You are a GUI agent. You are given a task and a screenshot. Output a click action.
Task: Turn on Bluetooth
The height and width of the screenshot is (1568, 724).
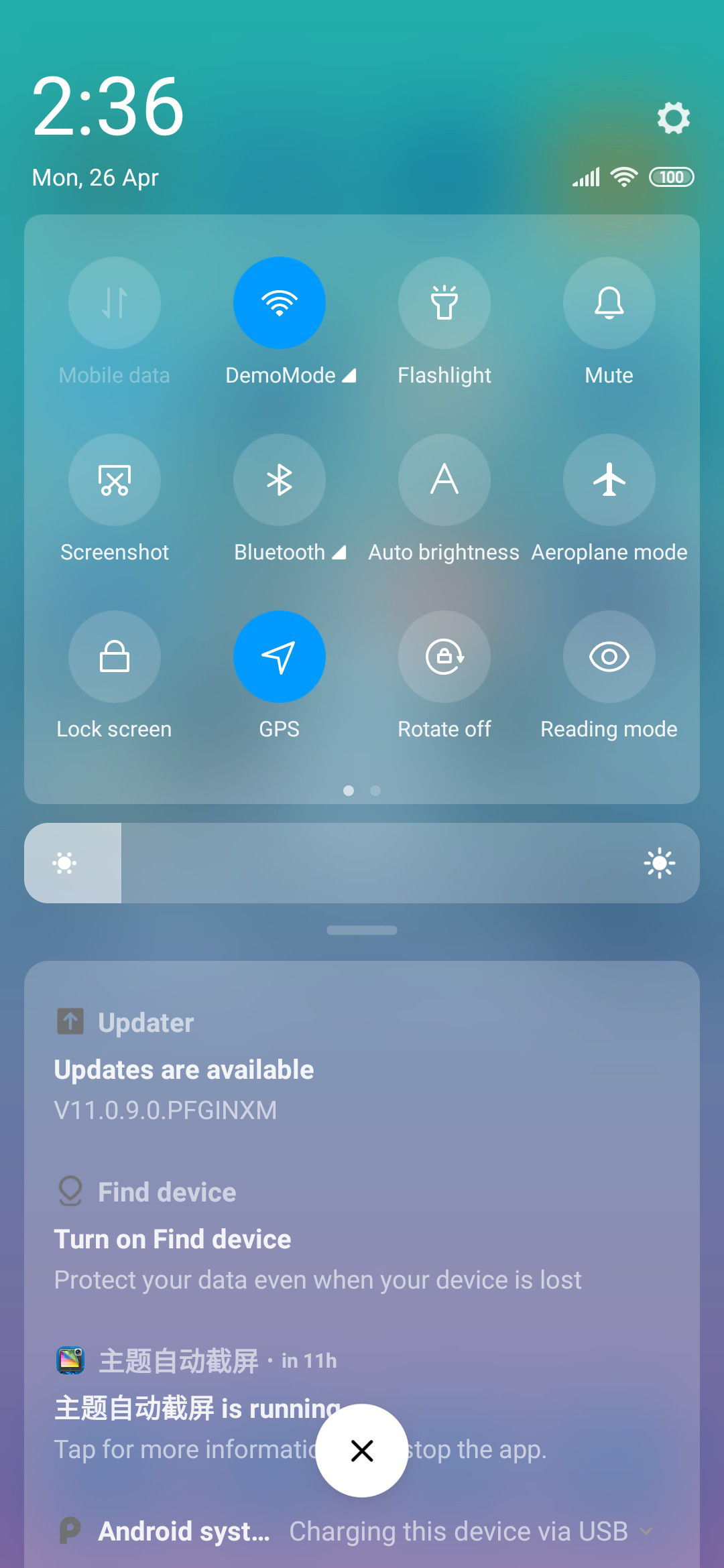point(280,480)
